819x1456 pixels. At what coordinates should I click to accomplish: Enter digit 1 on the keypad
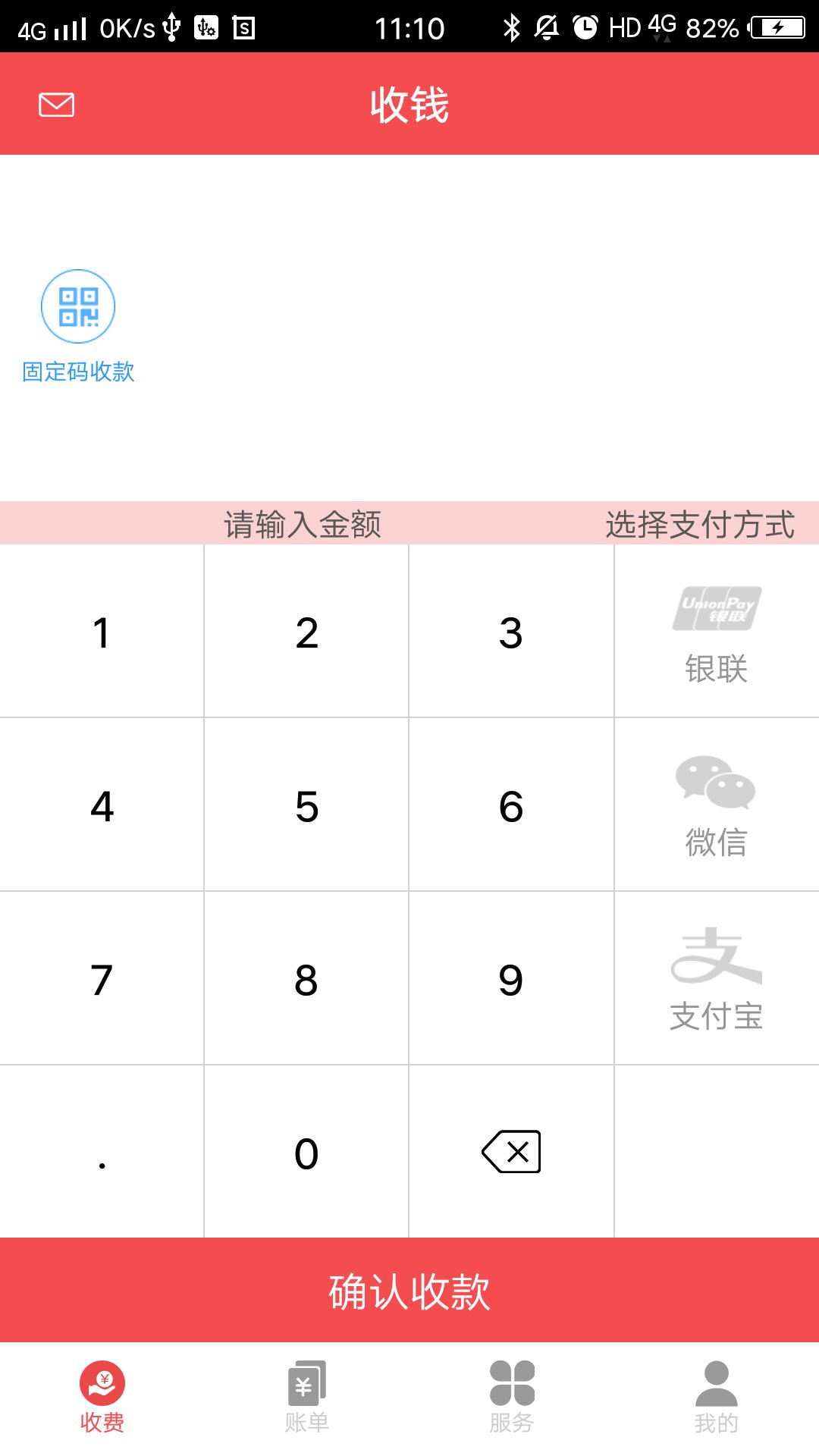point(102,632)
